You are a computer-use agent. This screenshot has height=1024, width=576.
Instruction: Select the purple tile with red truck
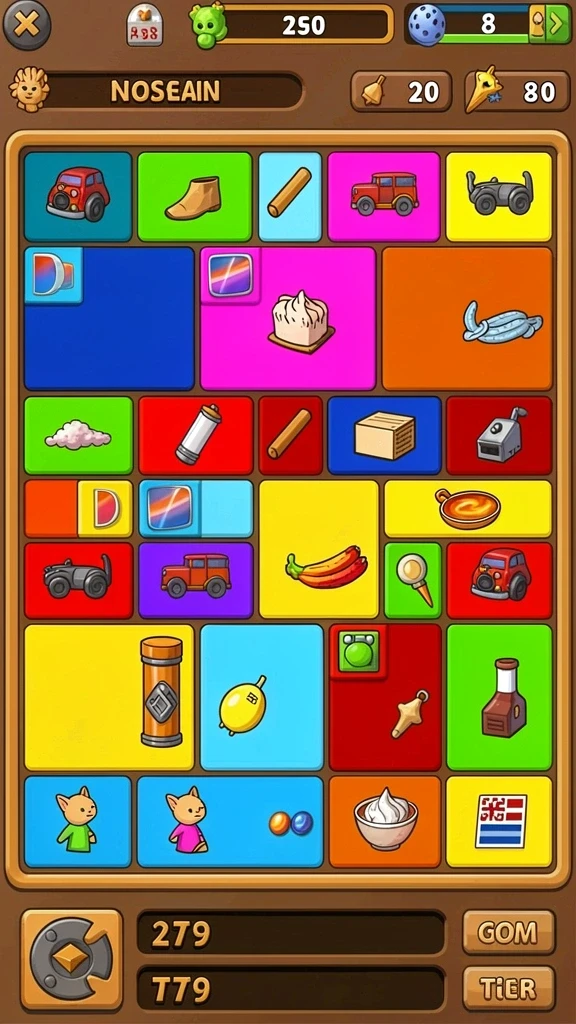point(195,580)
